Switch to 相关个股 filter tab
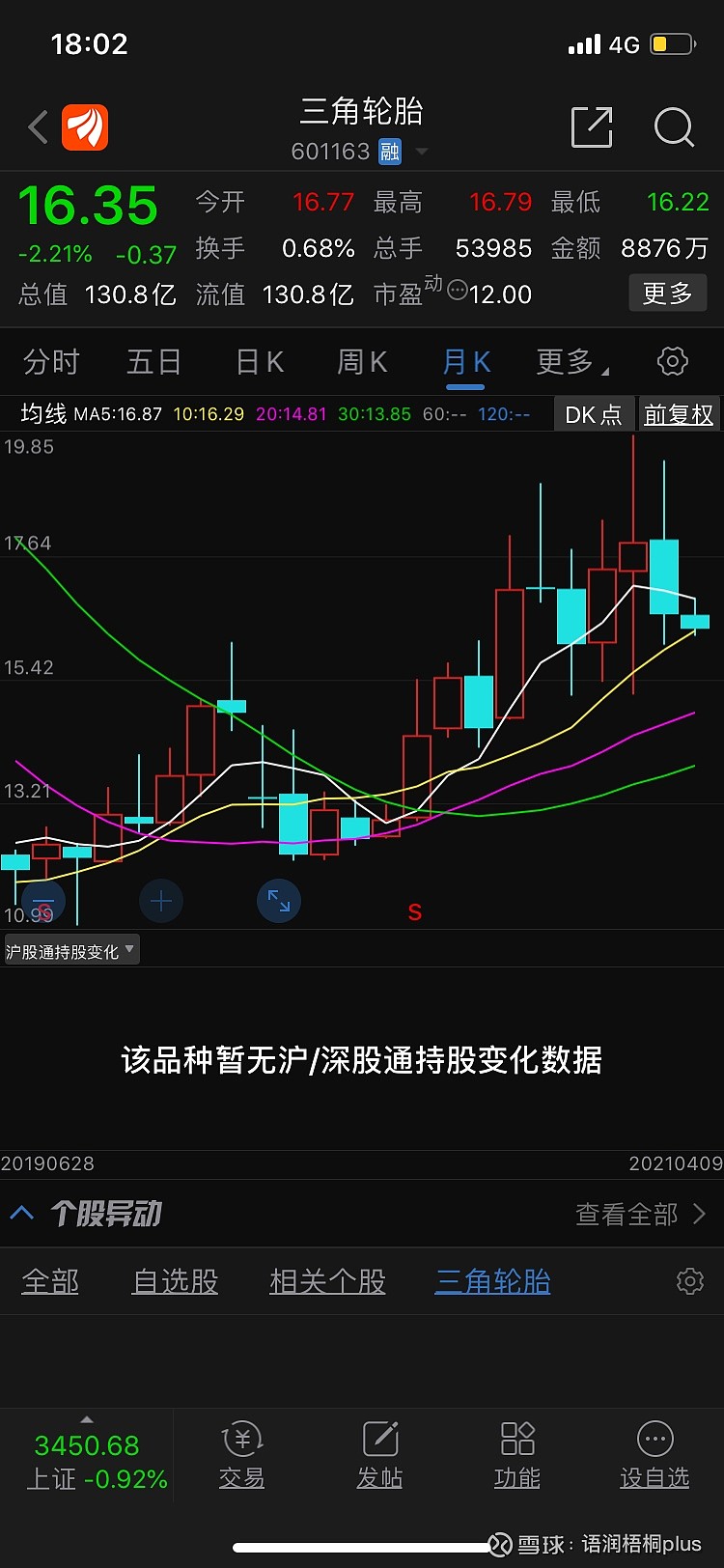 click(327, 1281)
